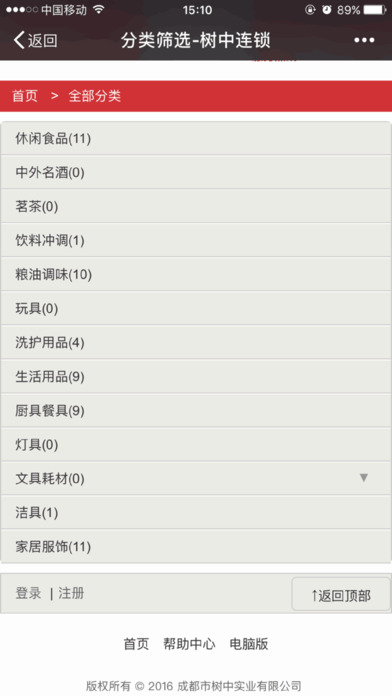Open the 洁具(1) category
Screen dimensions: 392x696
tap(196, 513)
